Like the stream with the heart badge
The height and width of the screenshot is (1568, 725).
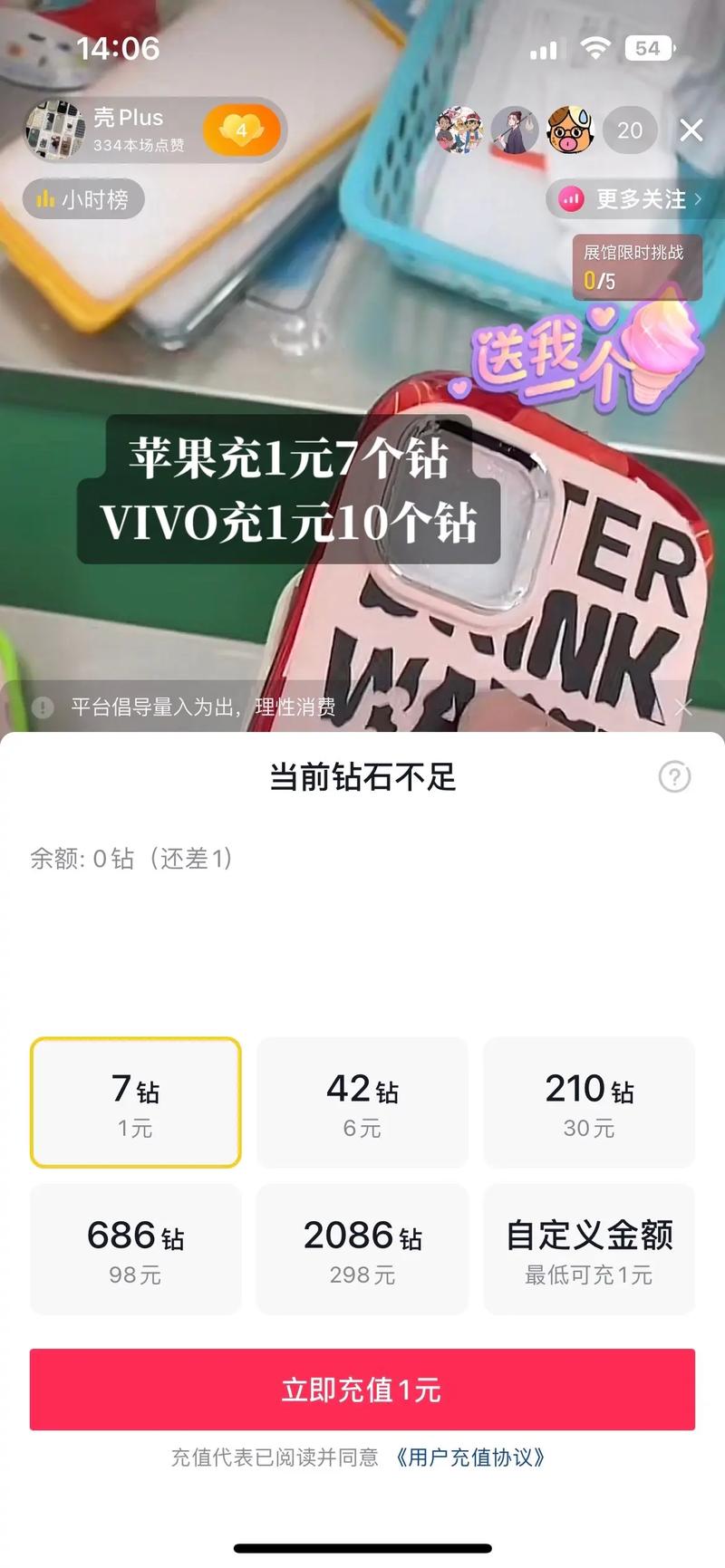241,130
